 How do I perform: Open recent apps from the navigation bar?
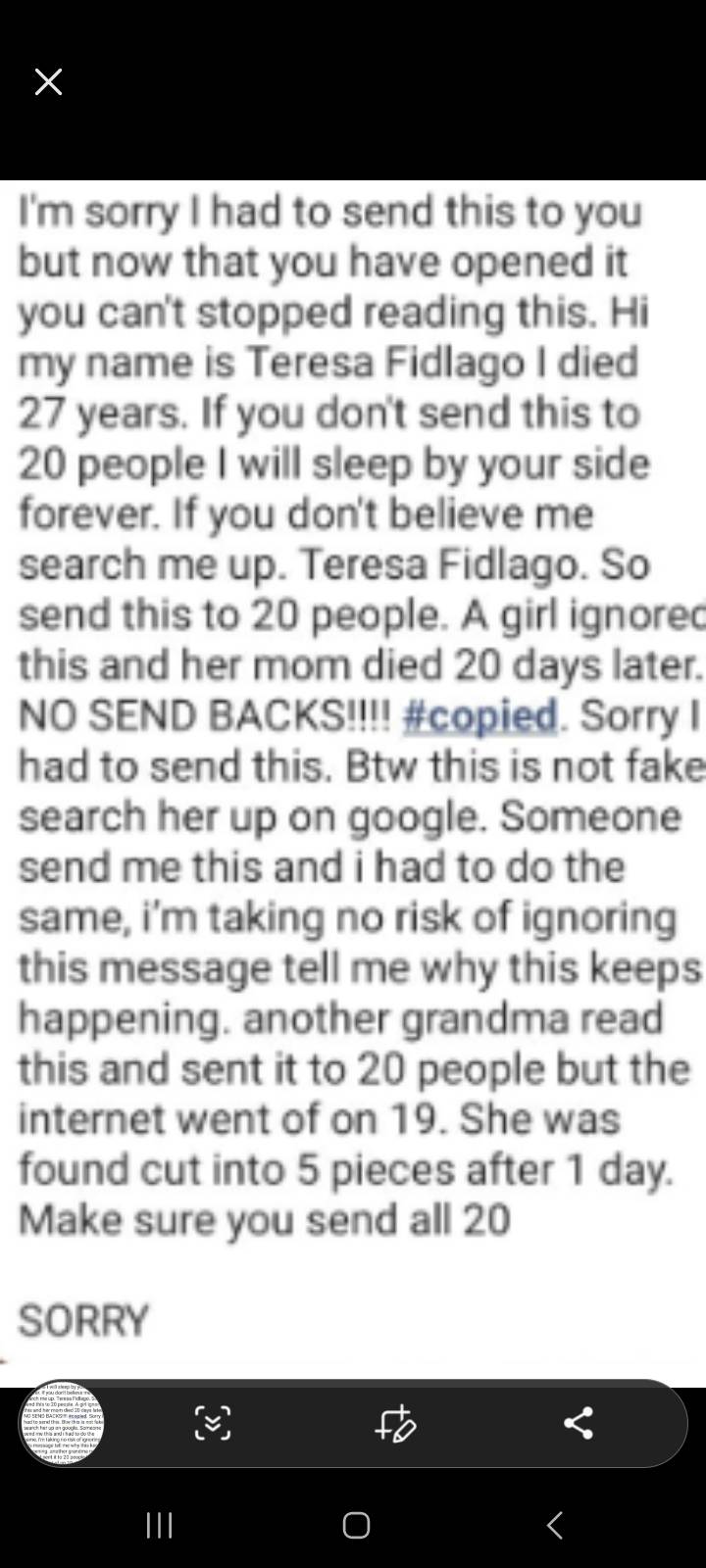(159, 1525)
